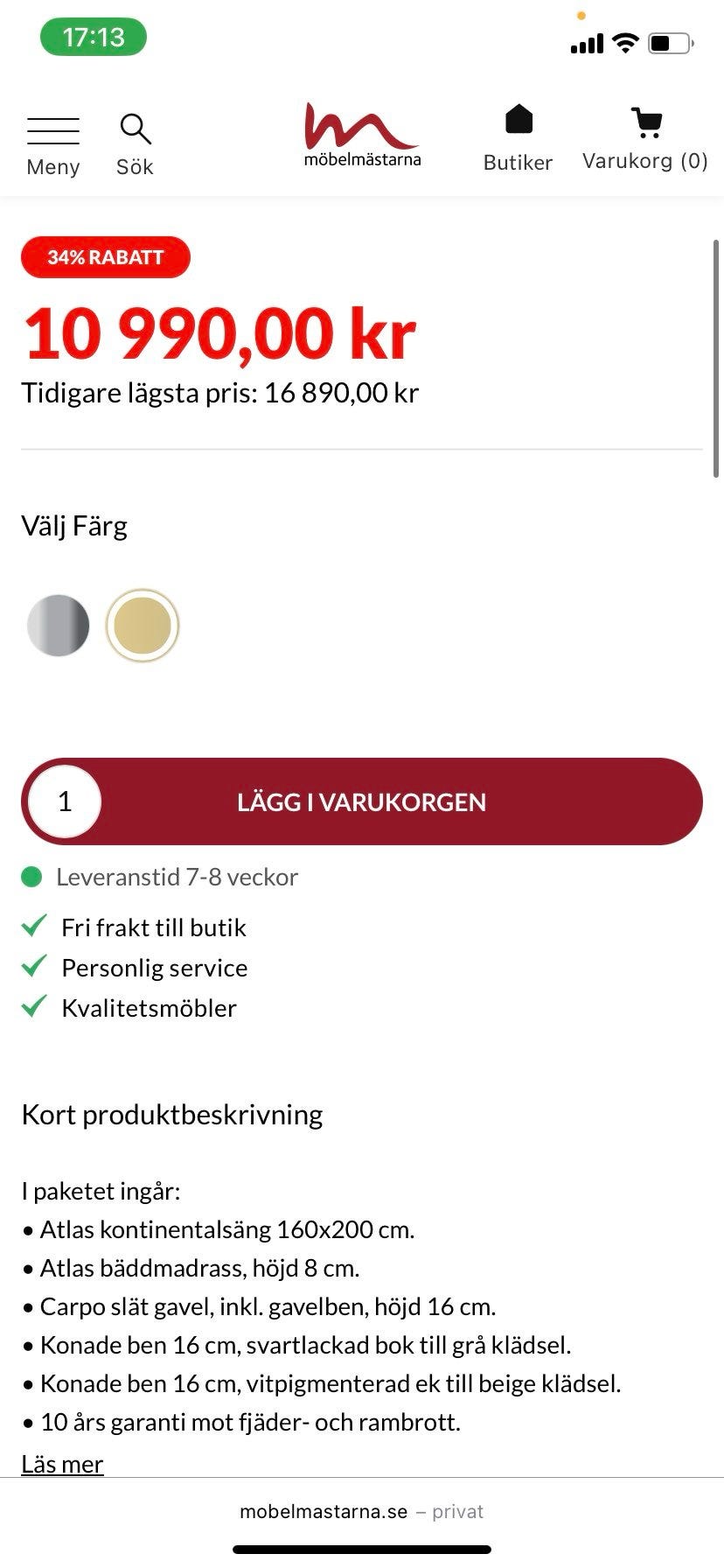Open the Läs mer link
This screenshot has width=724, height=1568.
[61, 1462]
